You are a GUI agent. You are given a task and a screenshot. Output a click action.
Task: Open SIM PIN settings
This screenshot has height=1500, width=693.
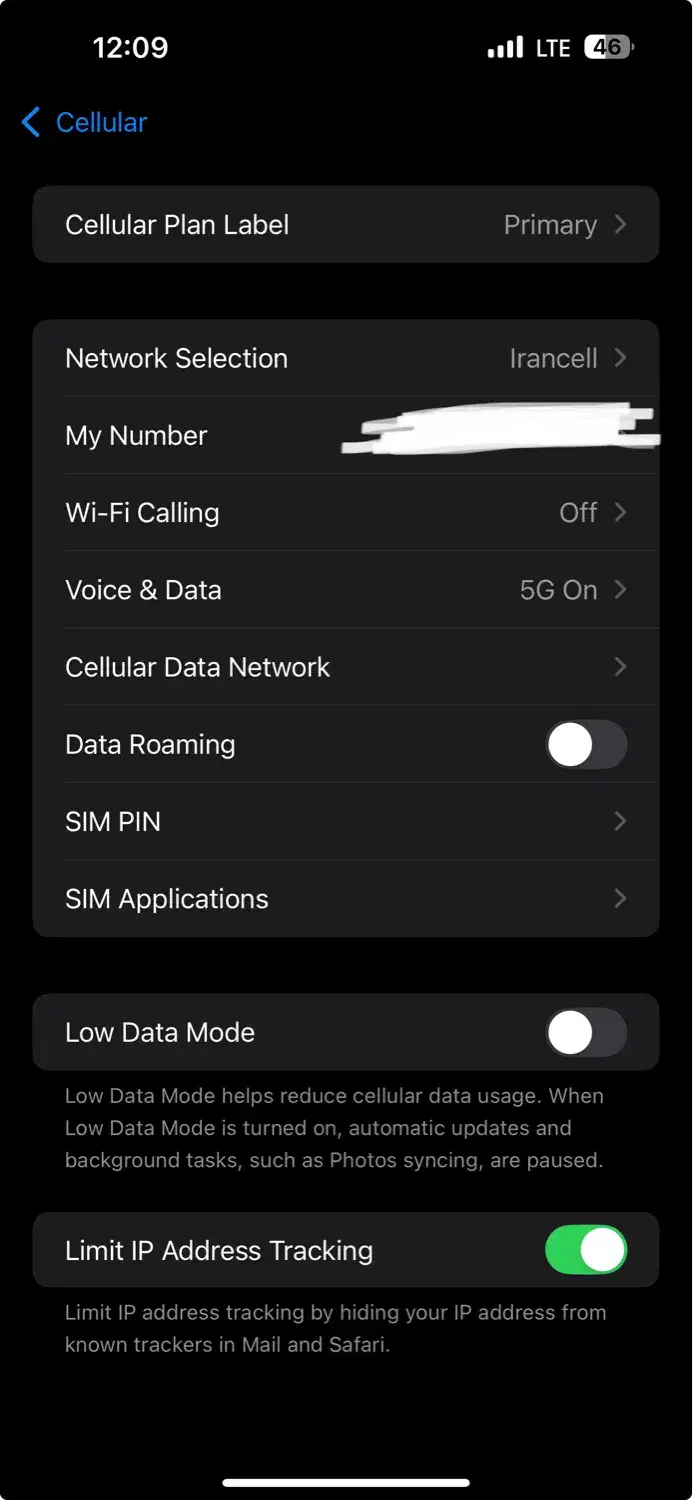pyautogui.click(x=345, y=822)
